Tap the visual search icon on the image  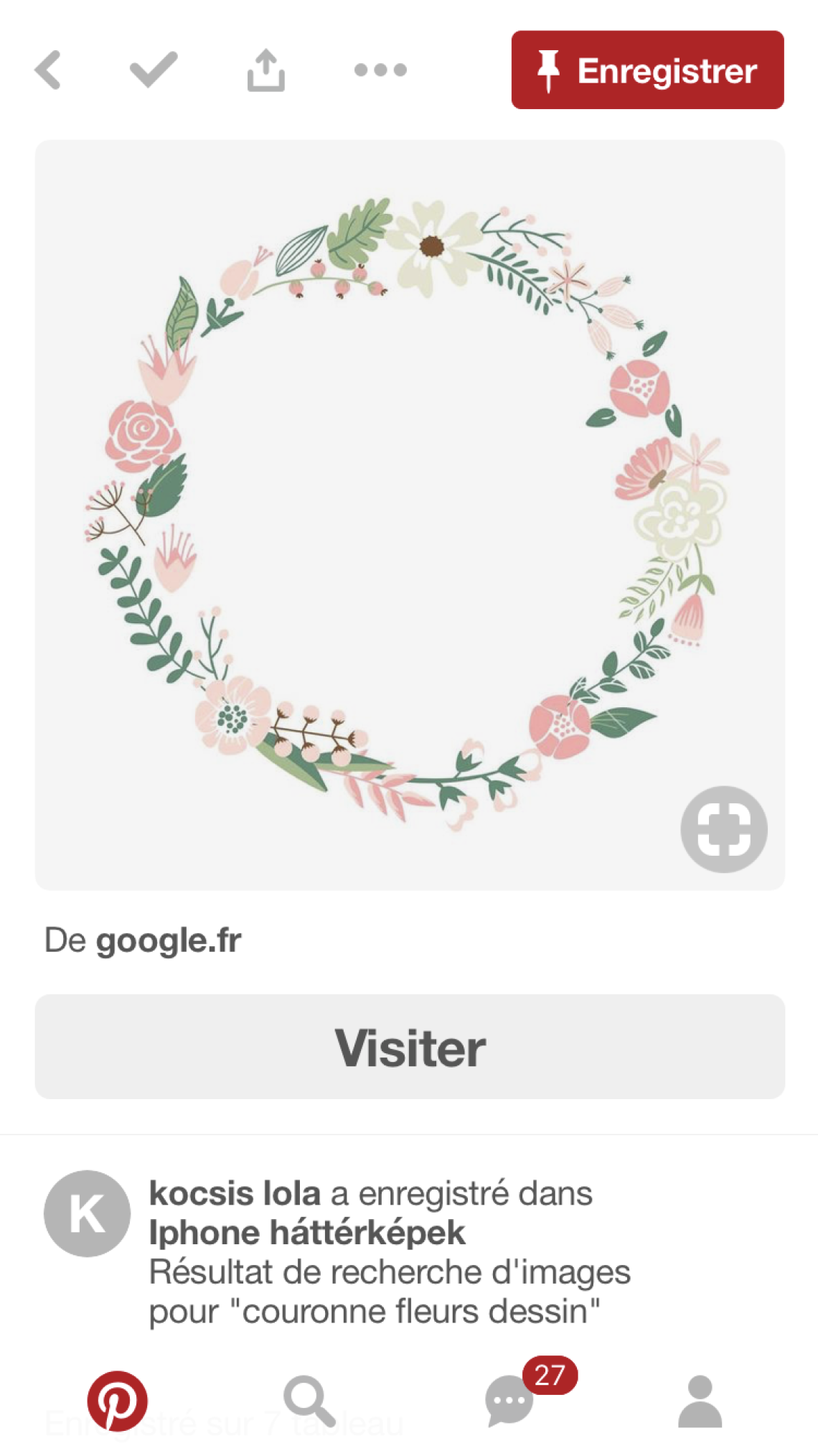(723, 829)
